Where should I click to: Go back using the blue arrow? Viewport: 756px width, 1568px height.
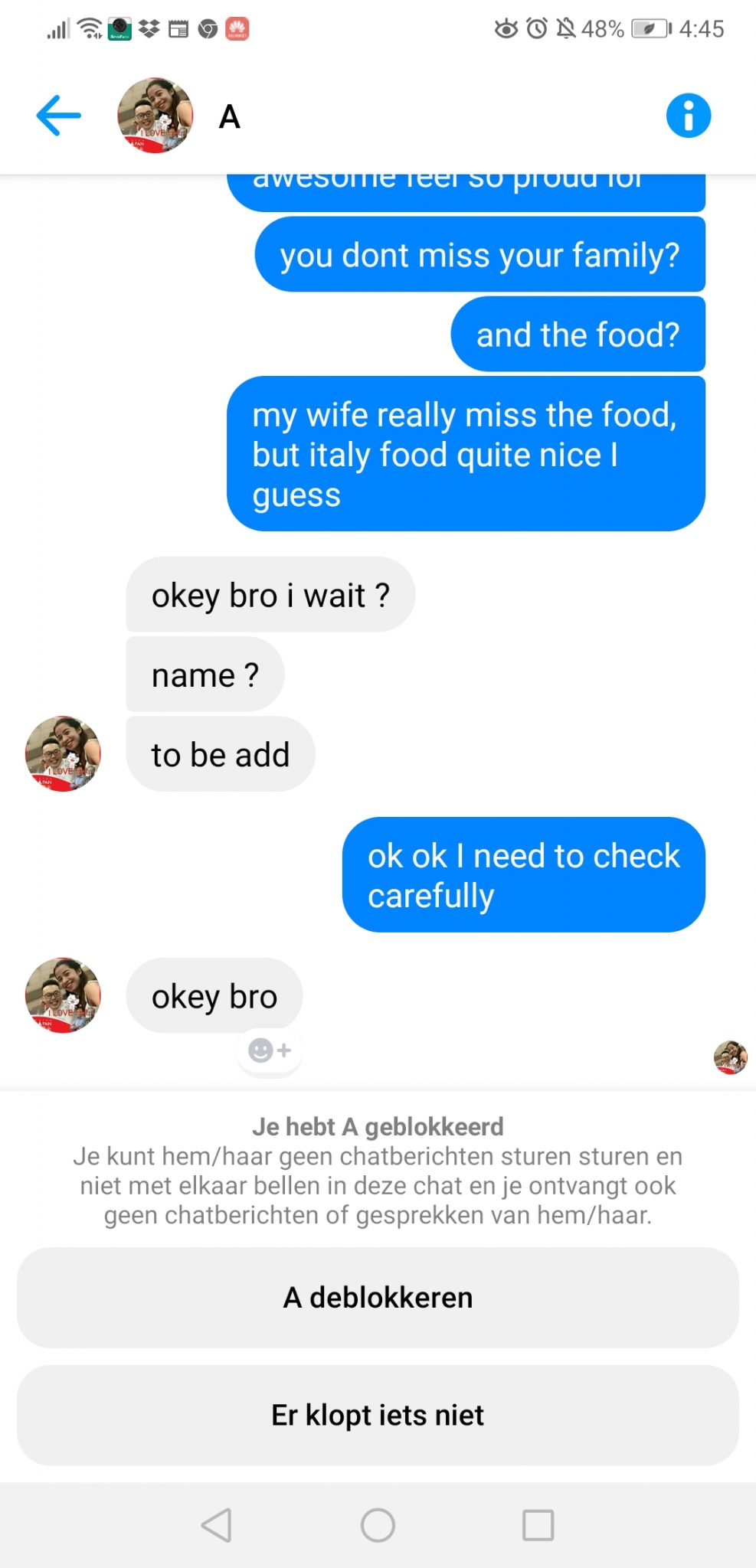(58, 116)
